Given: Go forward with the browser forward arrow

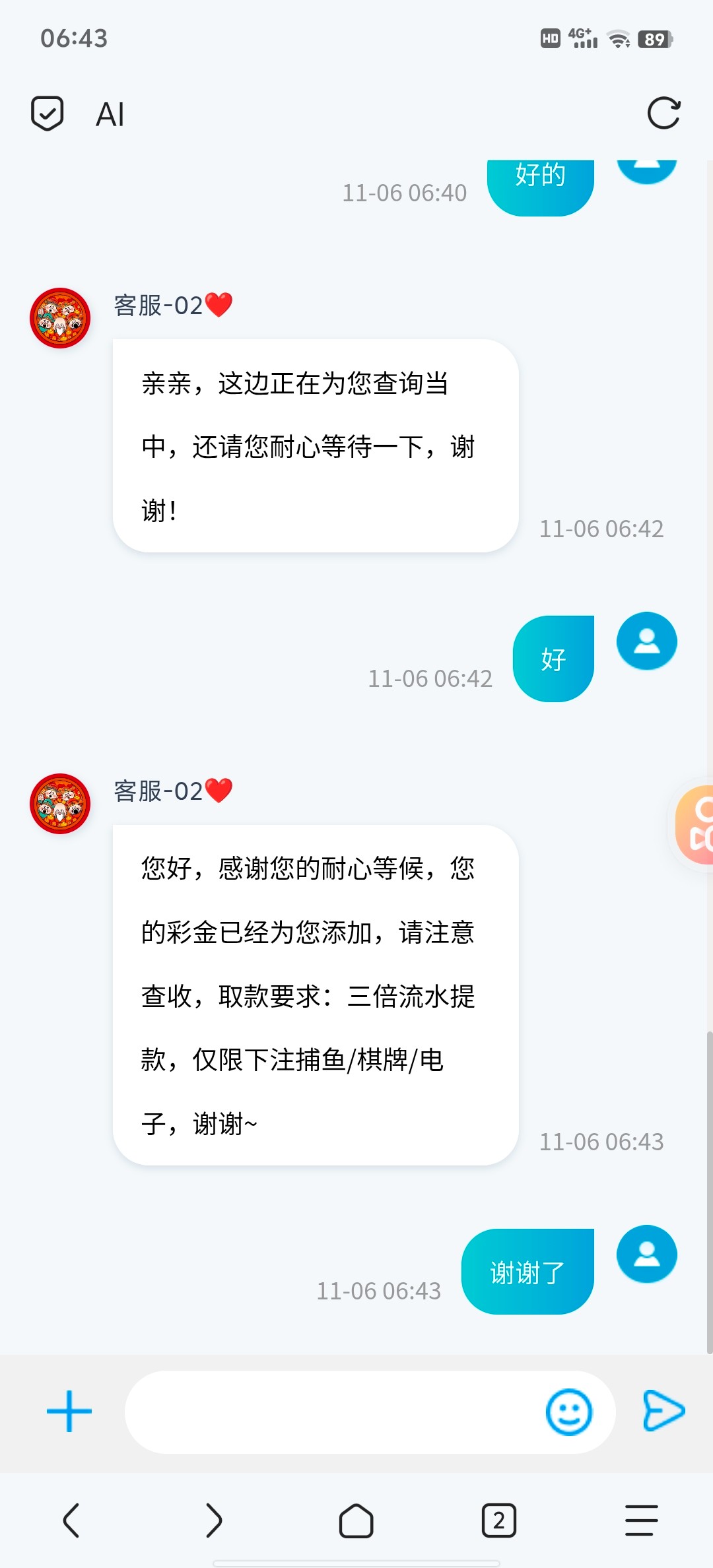Looking at the screenshot, I should pos(213,1520).
